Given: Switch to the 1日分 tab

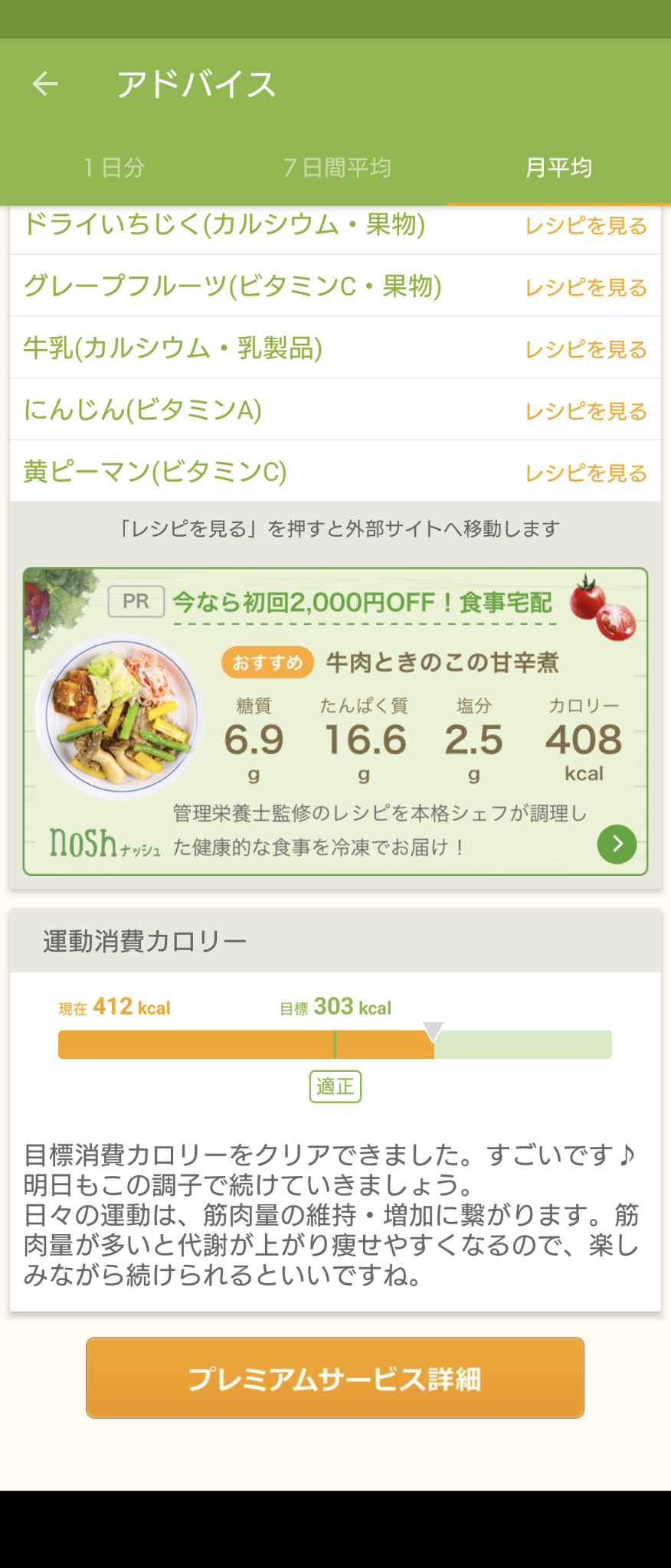Looking at the screenshot, I should 114,168.
